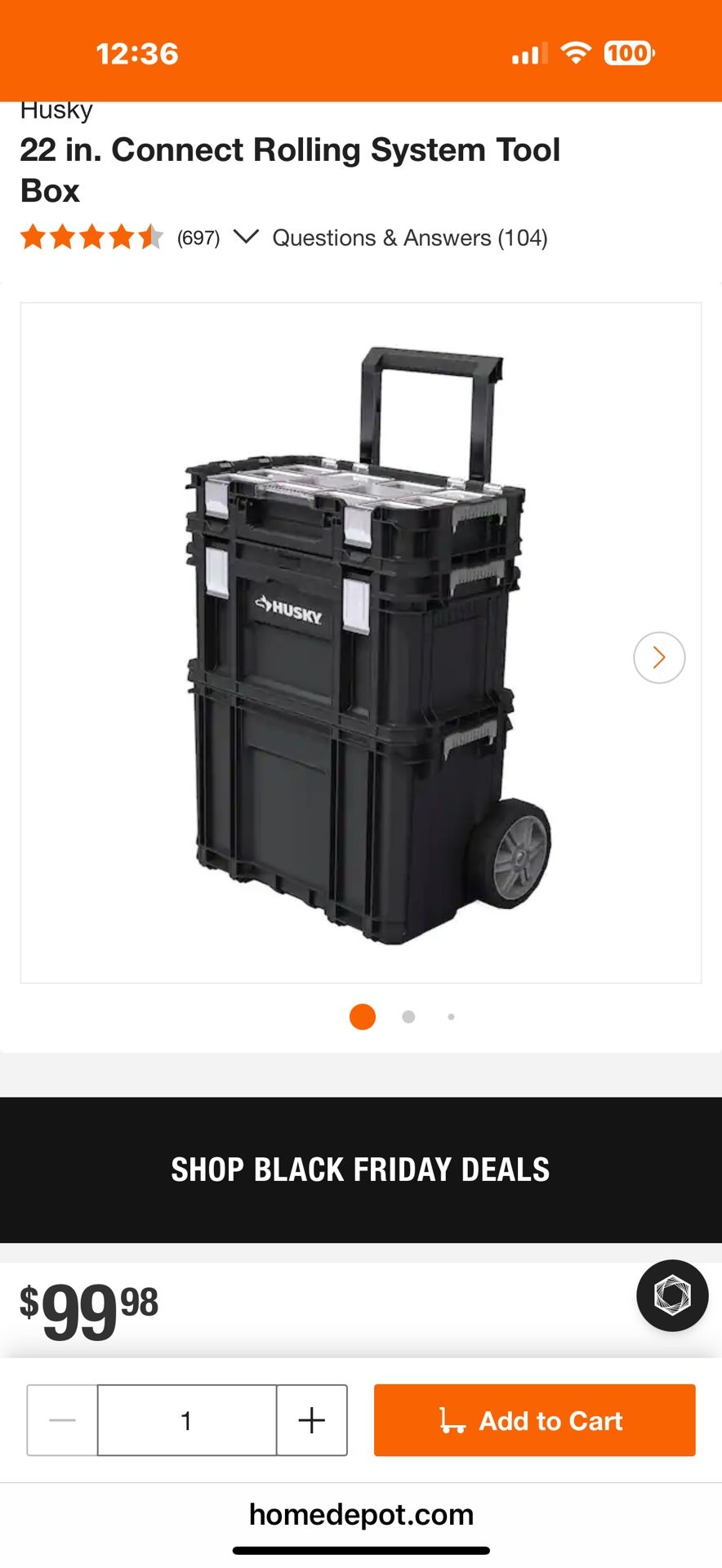This screenshot has width=722, height=1568.
Task: Select the Wi-Fi icon in status bar
Action: [577, 52]
